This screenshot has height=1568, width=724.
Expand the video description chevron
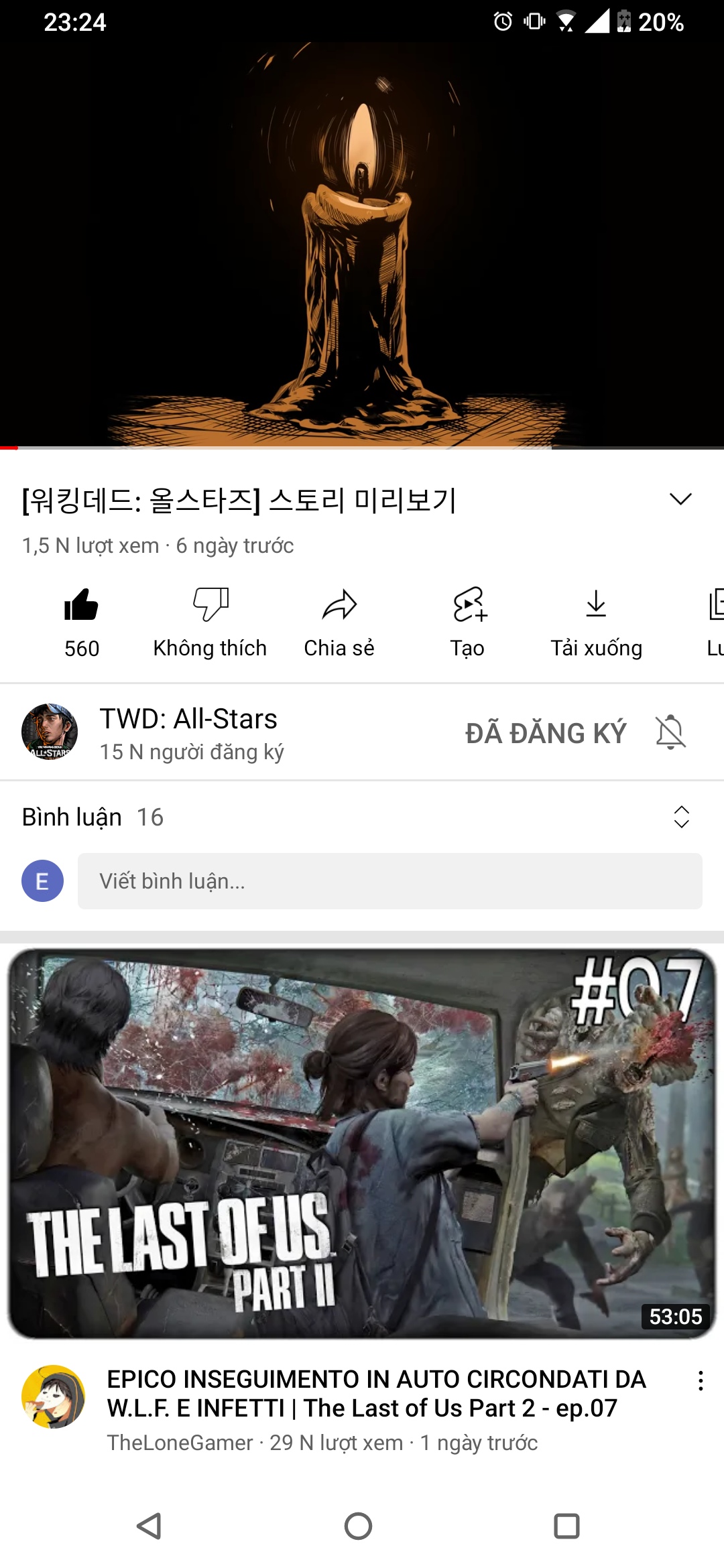tap(680, 499)
